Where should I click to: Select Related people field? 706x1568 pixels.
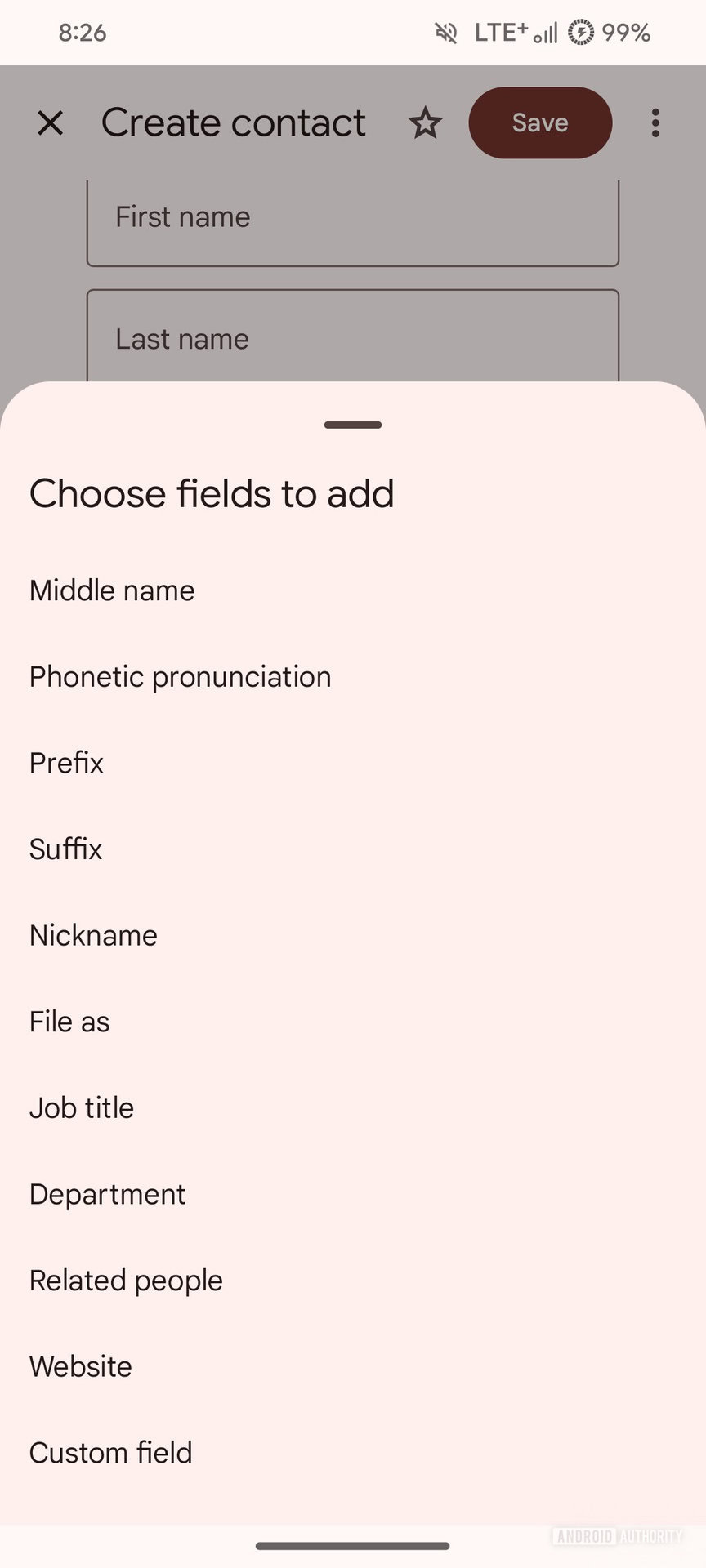click(126, 1281)
